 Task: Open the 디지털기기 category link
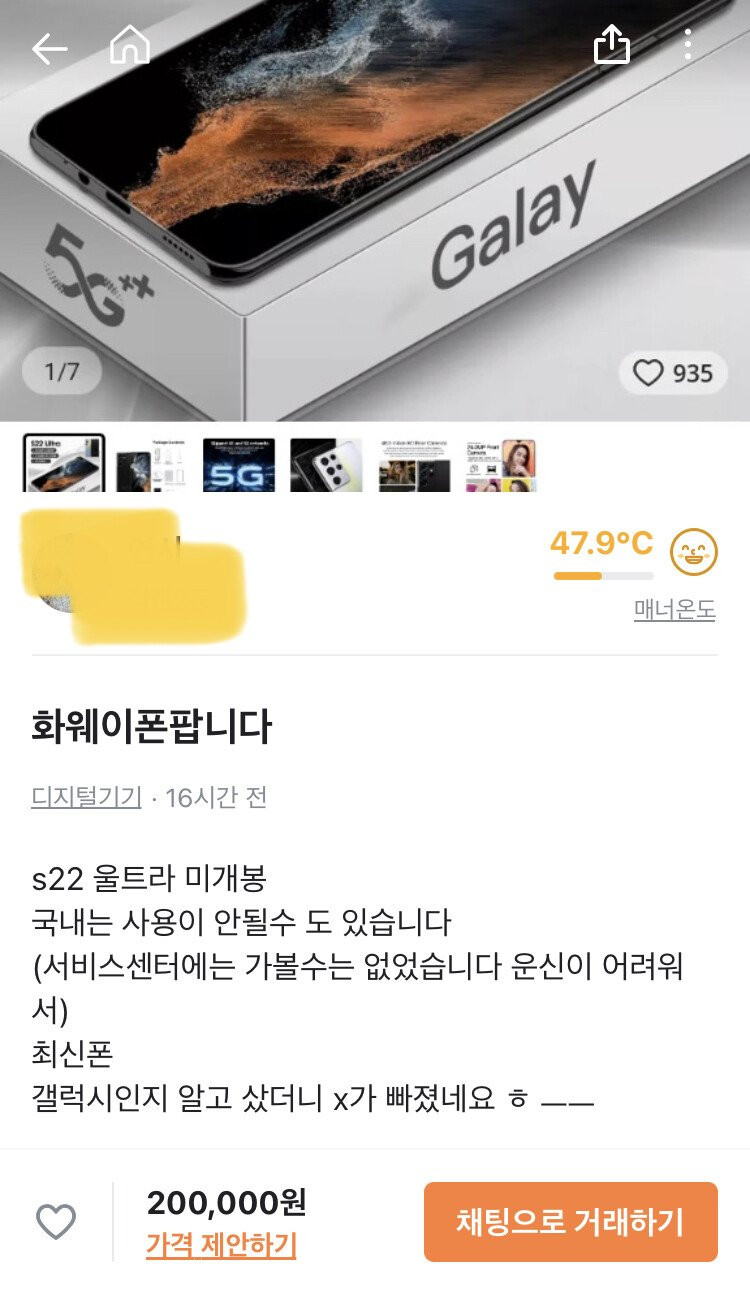tap(86, 798)
